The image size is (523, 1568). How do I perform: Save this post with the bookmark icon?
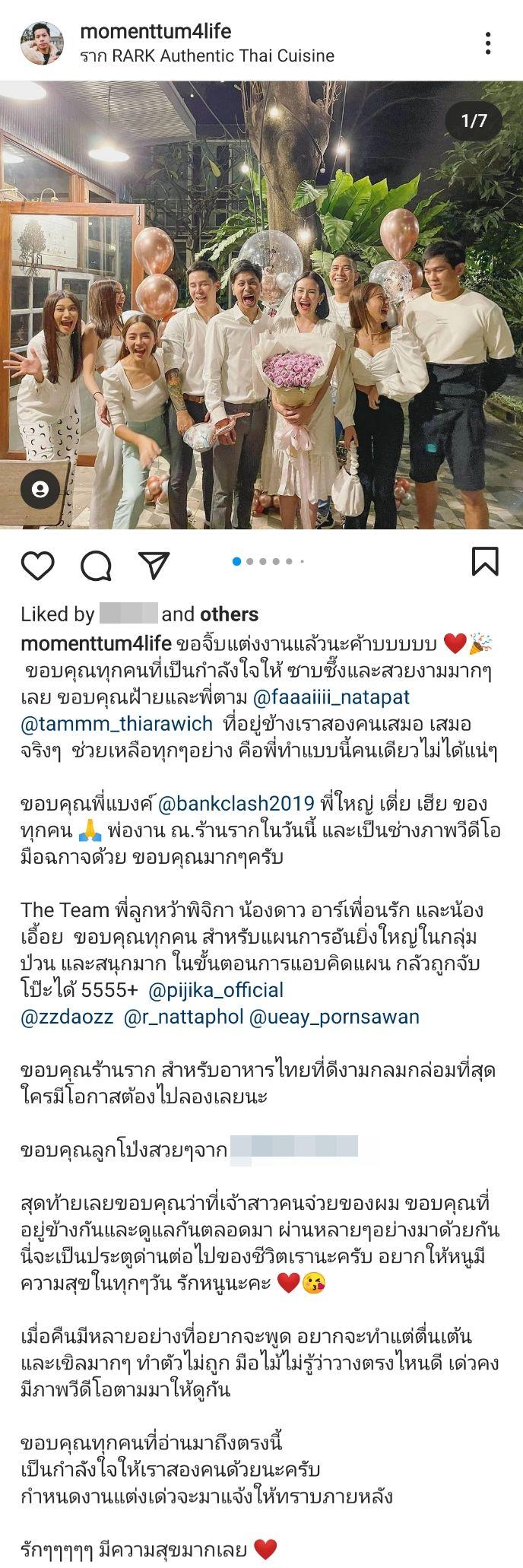485,561
